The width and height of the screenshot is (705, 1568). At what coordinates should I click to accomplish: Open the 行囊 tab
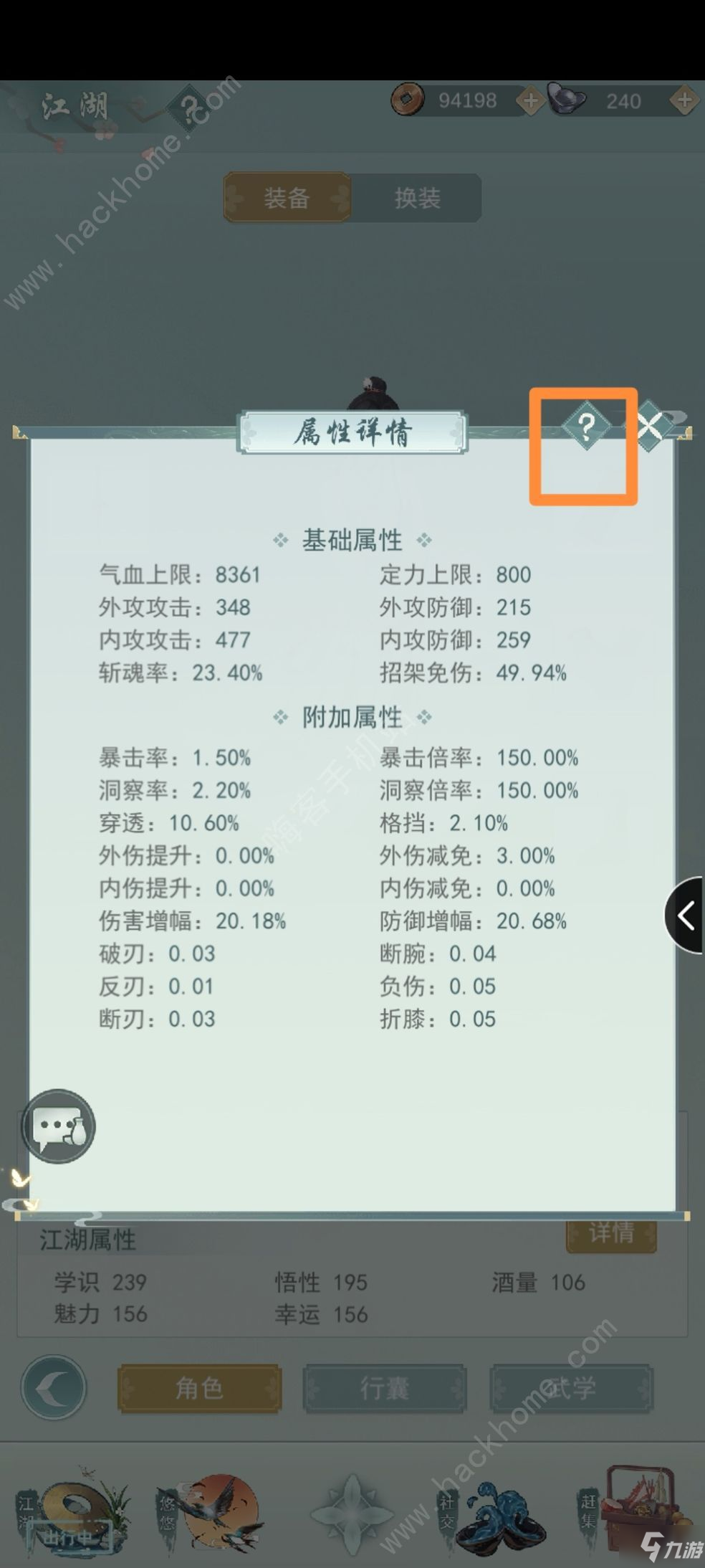pyautogui.click(x=385, y=1389)
